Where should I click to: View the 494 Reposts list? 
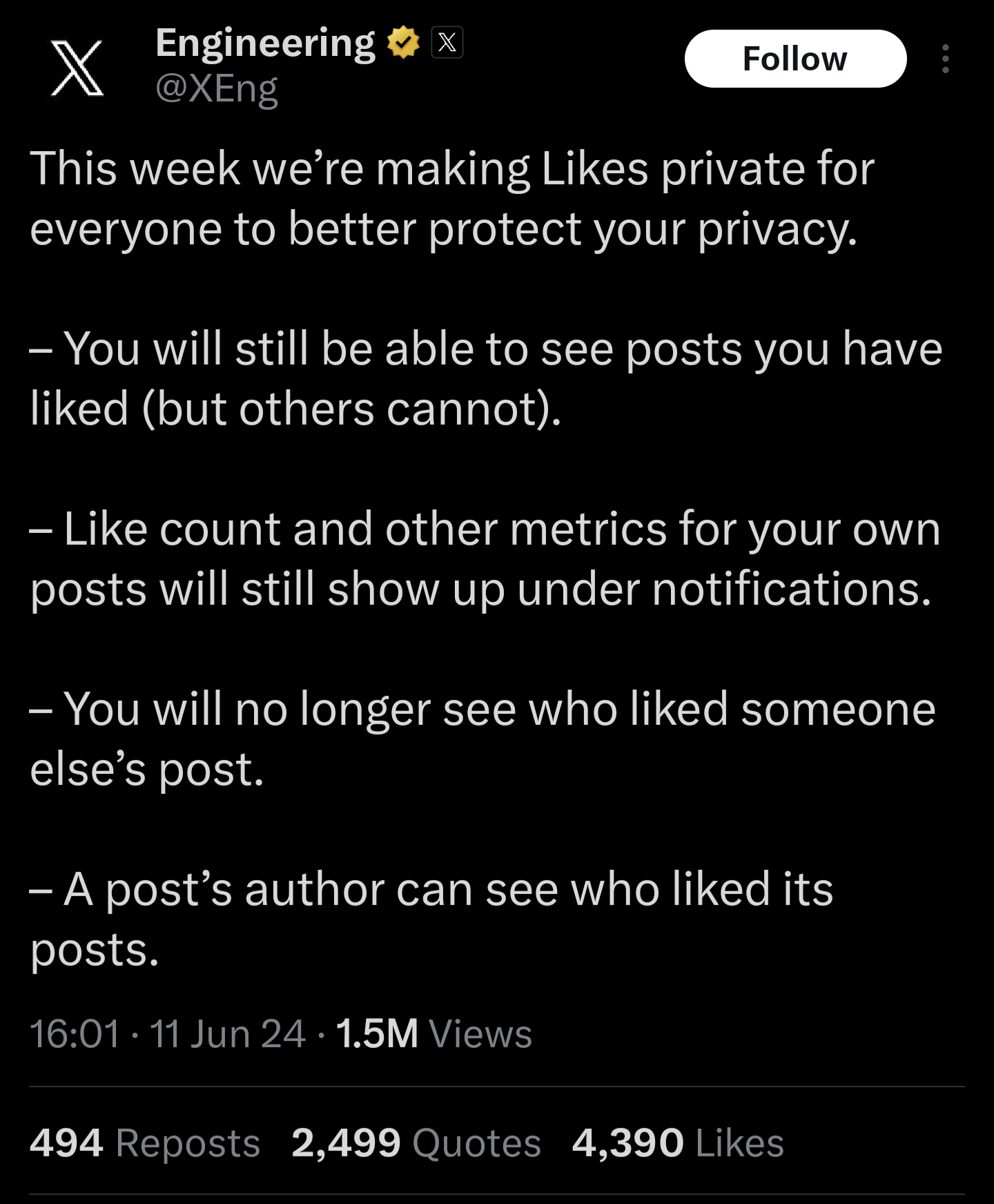click(145, 1143)
